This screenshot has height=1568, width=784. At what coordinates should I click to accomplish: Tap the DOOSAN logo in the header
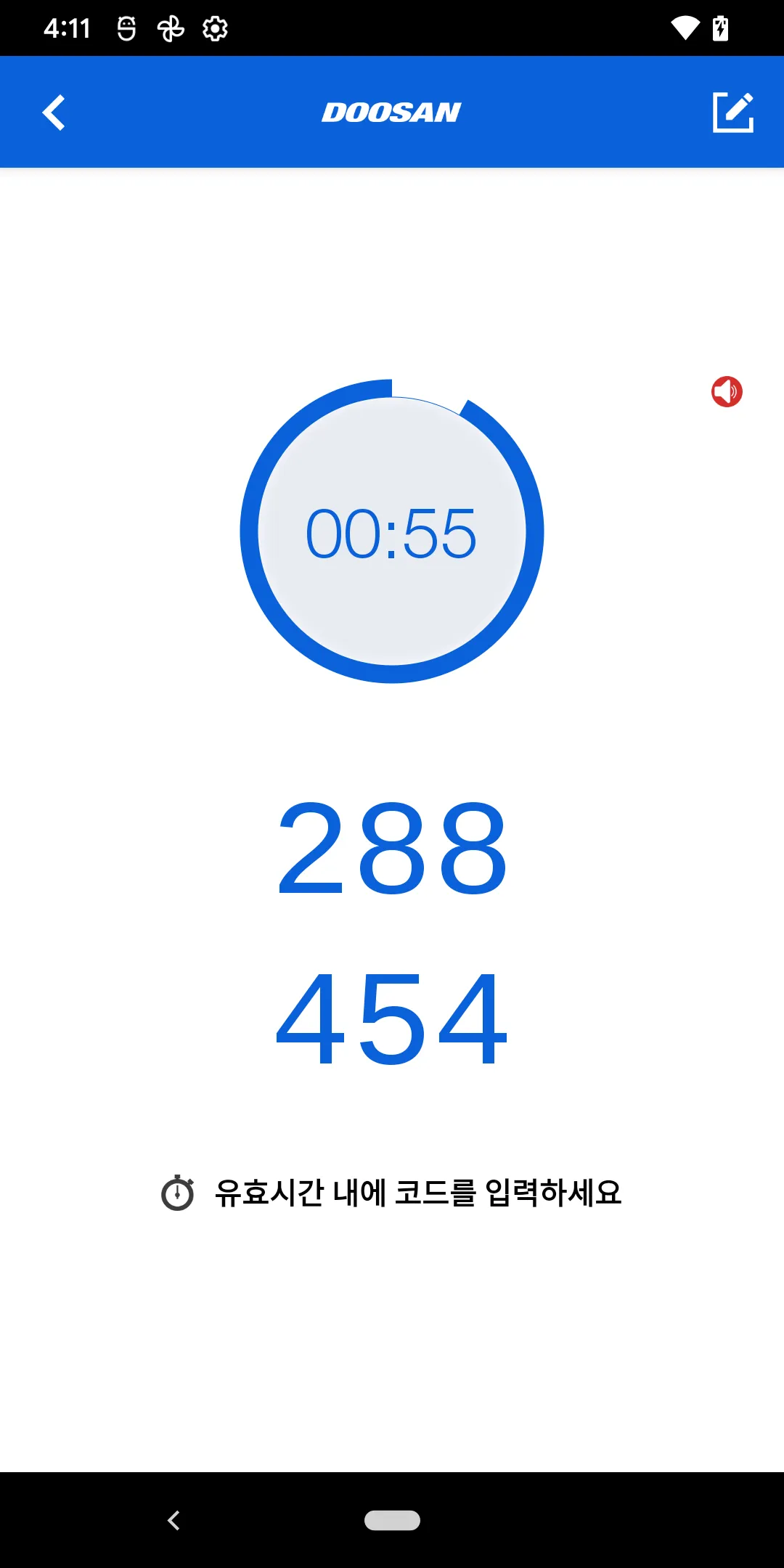pyautogui.click(x=392, y=112)
